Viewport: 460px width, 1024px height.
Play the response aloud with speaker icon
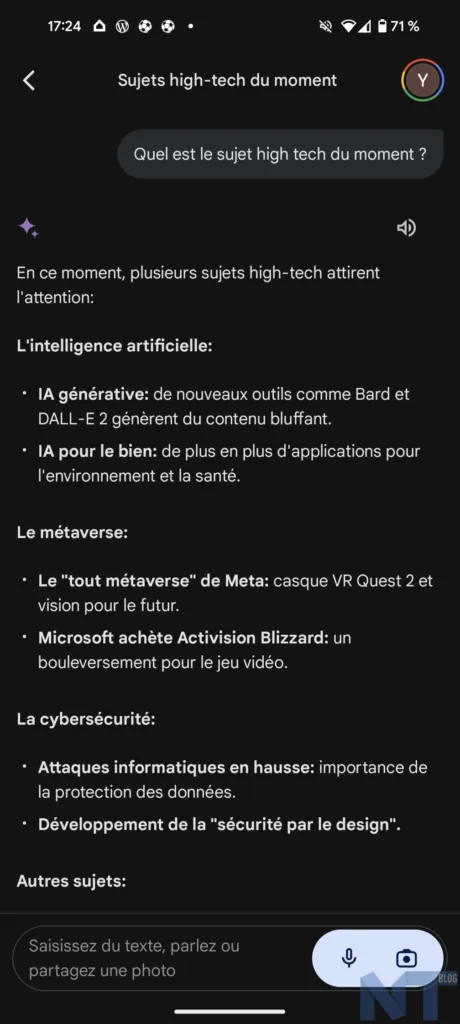[406, 227]
